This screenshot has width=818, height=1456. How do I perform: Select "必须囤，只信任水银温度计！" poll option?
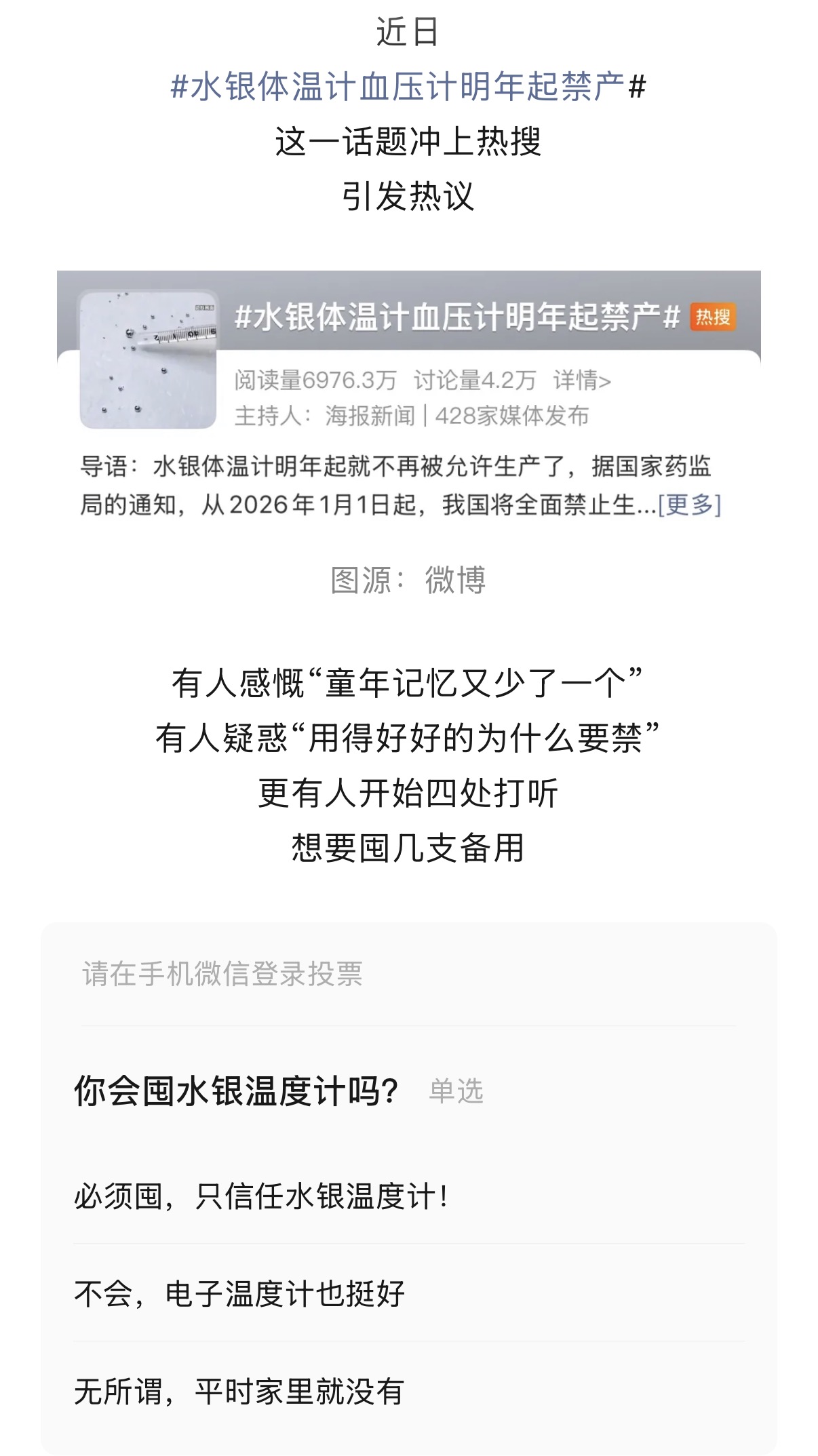pyautogui.click(x=261, y=1197)
